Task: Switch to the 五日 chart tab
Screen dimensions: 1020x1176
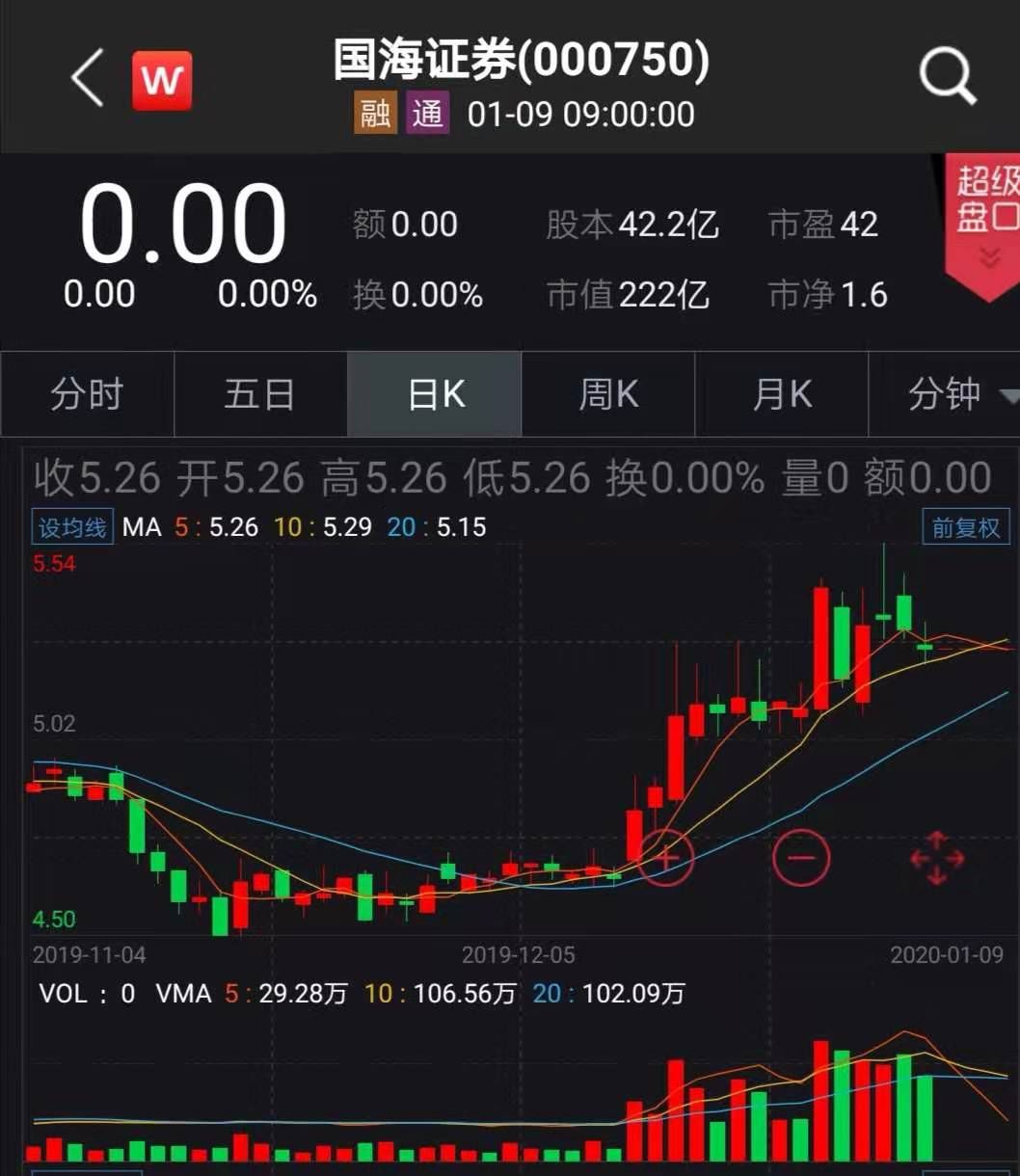Action: tap(259, 394)
